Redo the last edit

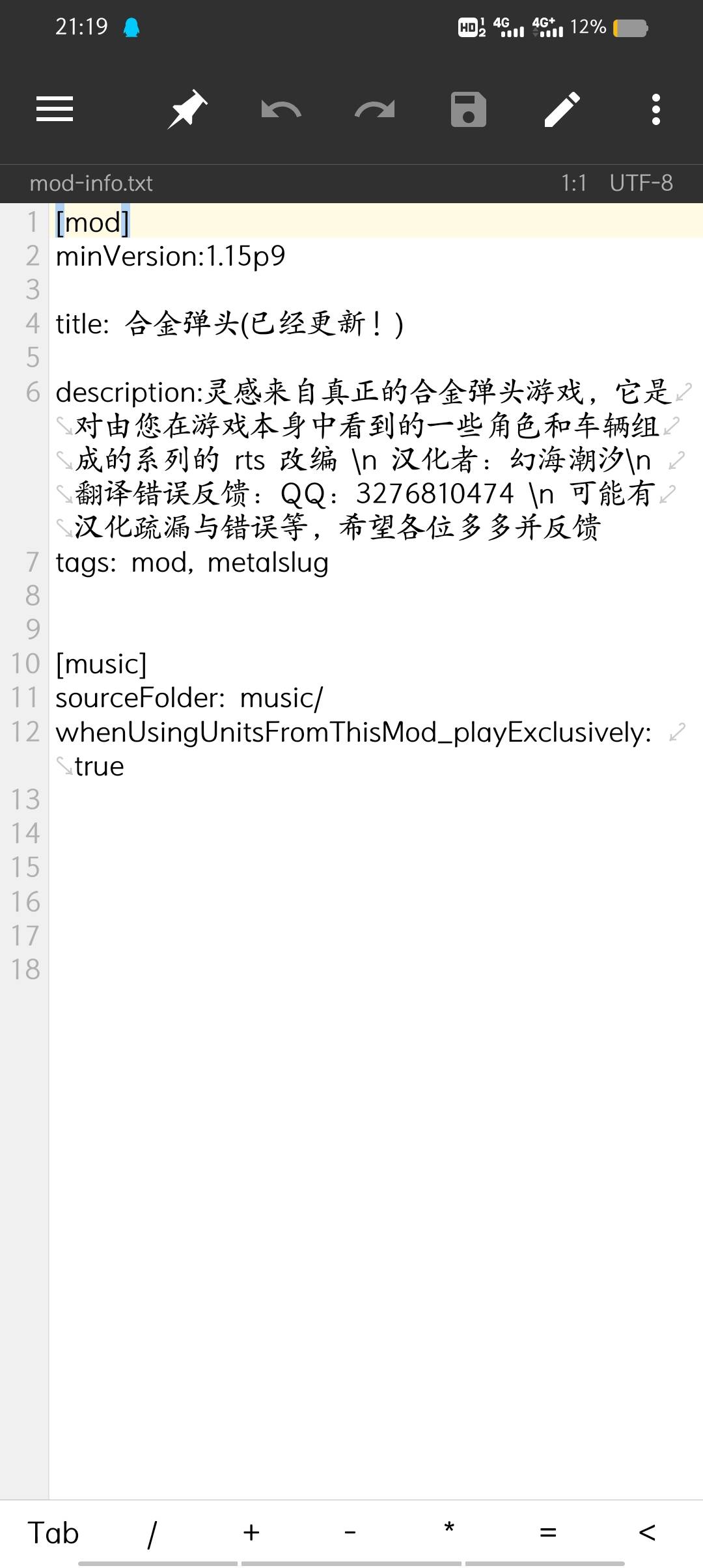[x=374, y=109]
